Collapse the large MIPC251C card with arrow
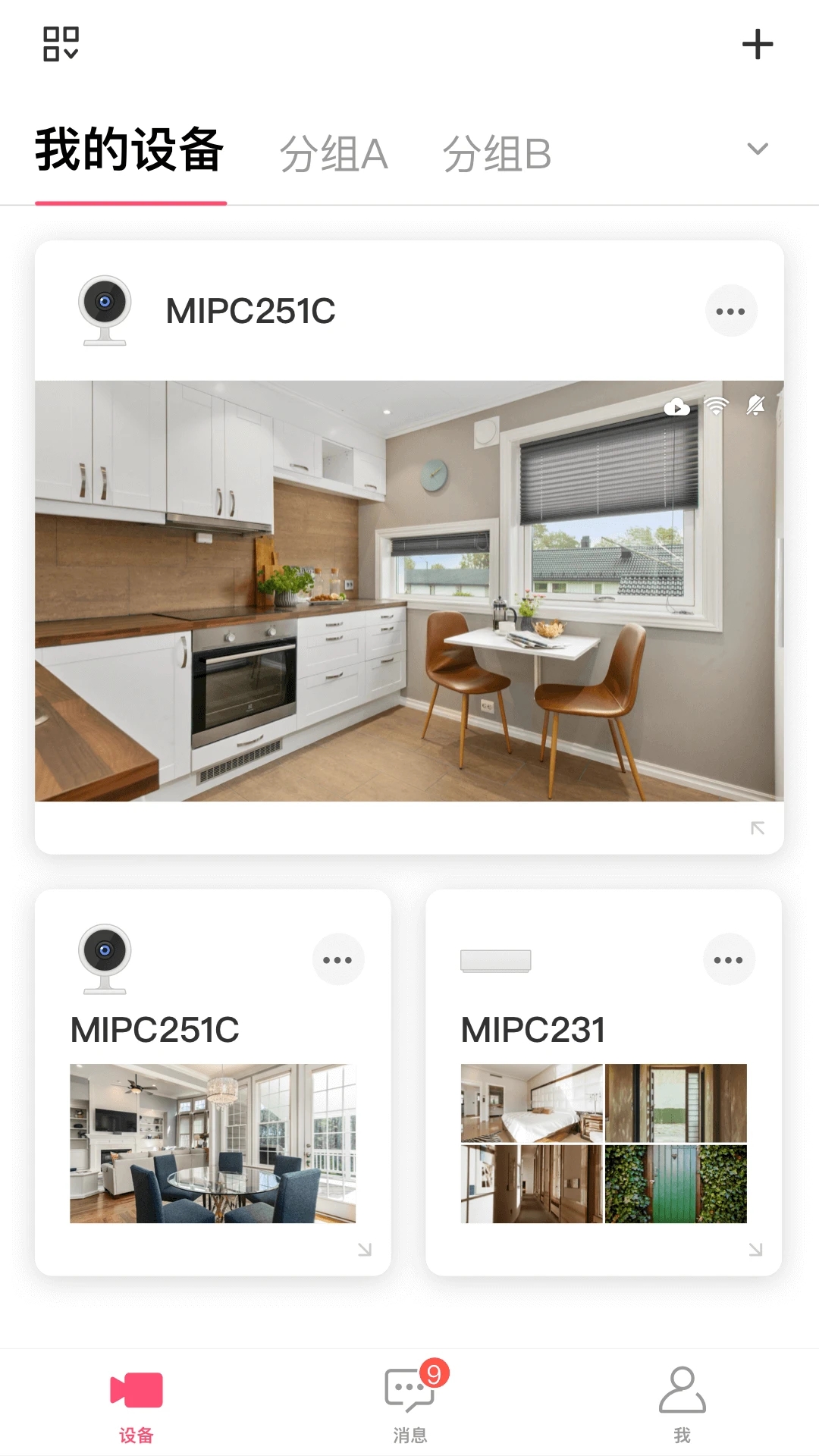819x1456 pixels. pyautogui.click(x=757, y=827)
